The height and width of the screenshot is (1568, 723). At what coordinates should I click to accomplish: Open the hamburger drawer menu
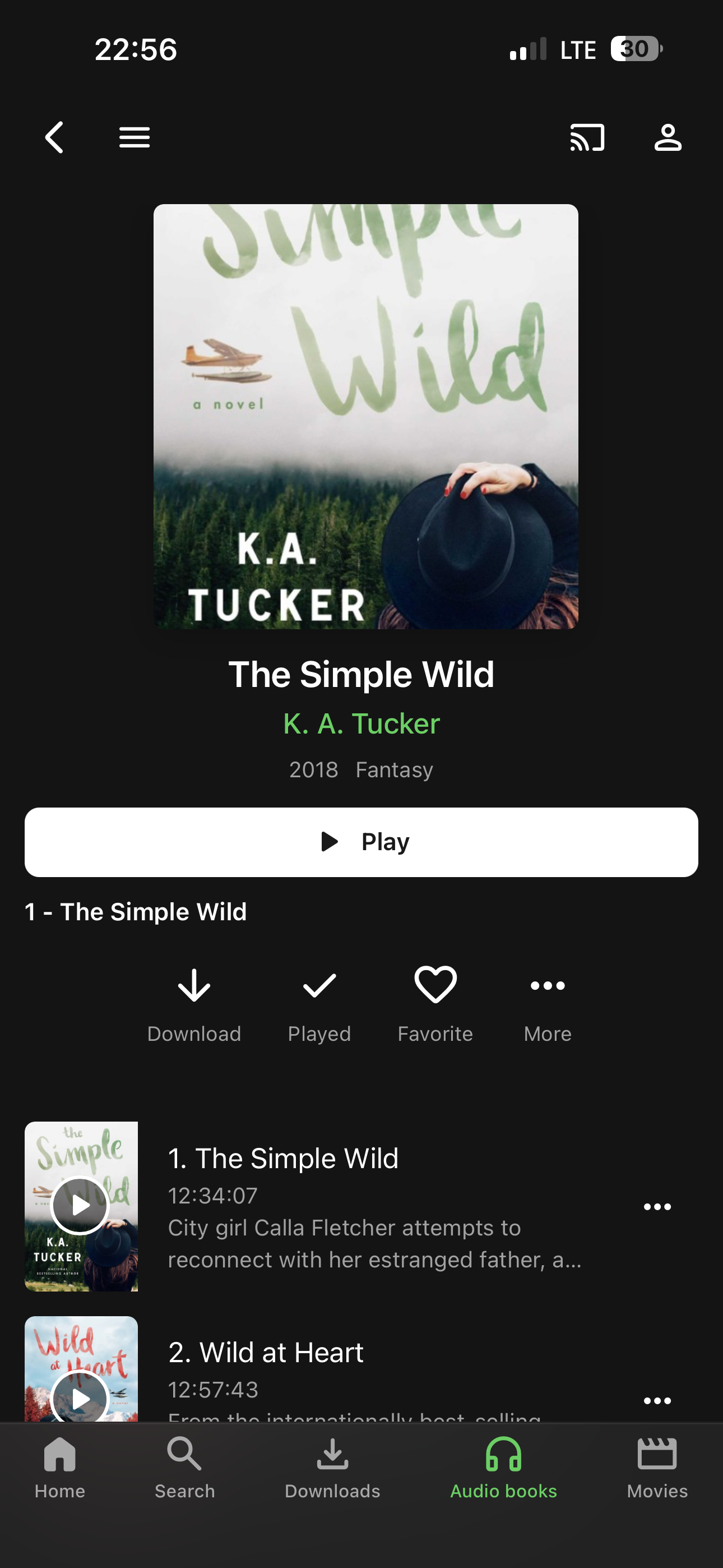(135, 137)
